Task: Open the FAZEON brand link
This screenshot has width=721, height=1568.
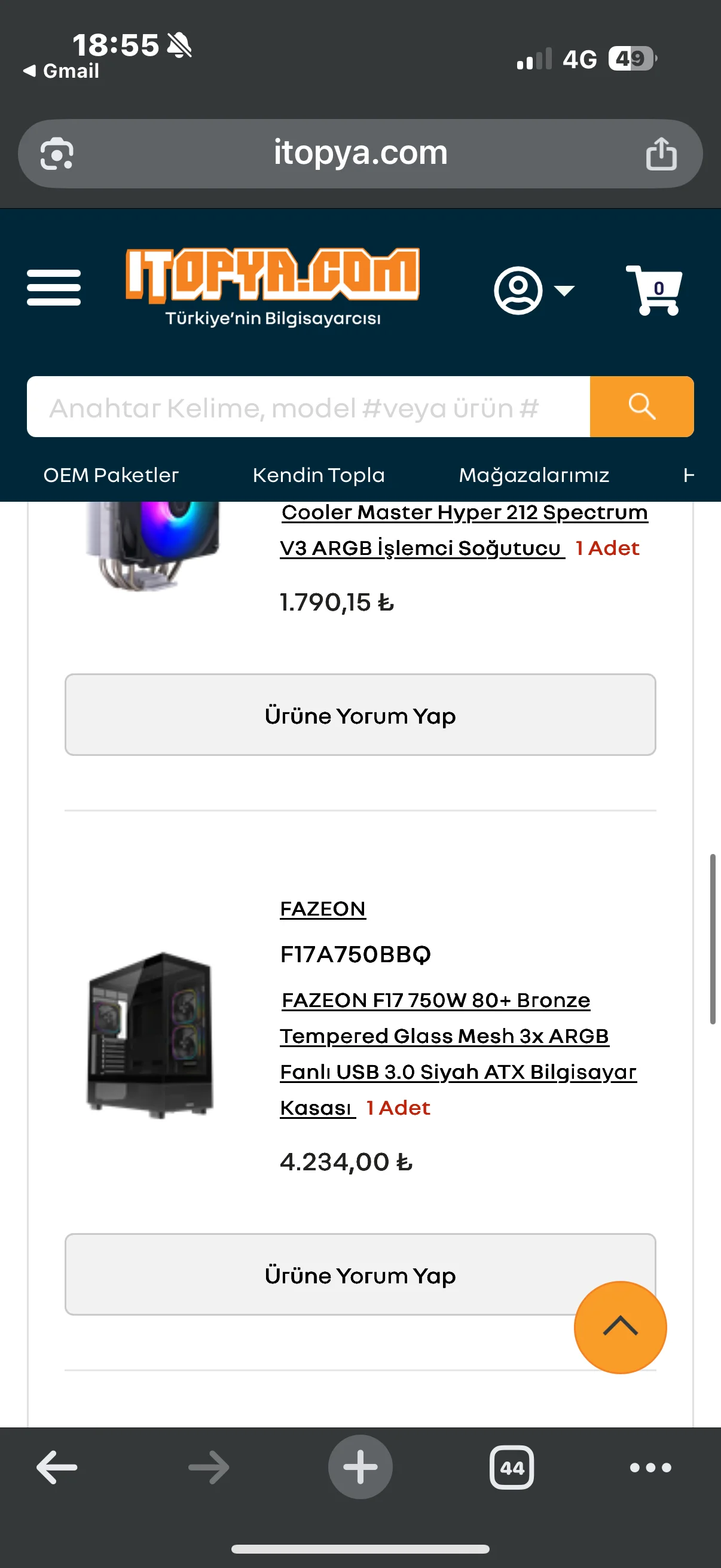Action: pyautogui.click(x=322, y=909)
